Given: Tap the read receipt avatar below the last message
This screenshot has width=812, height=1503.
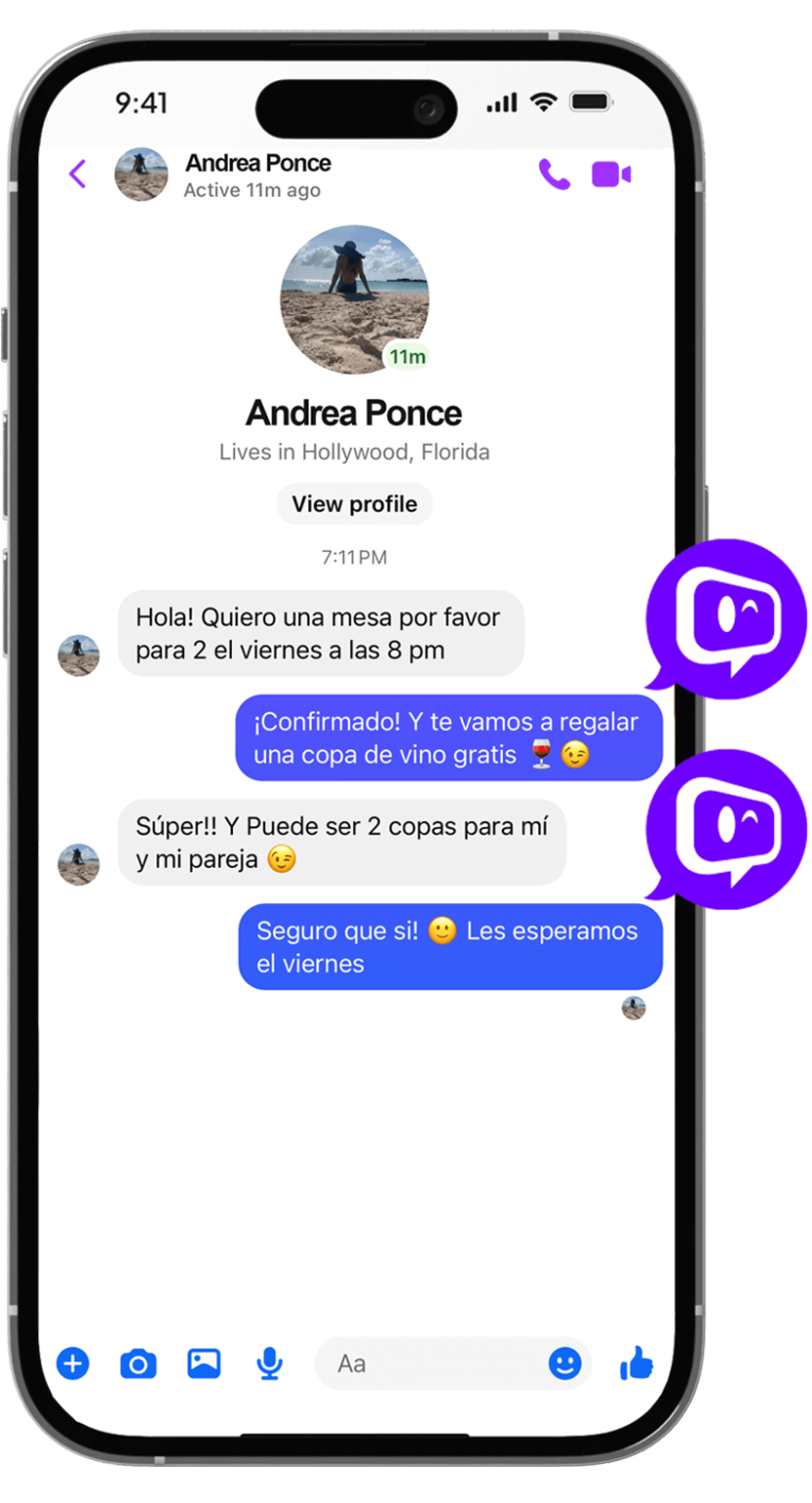Looking at the screenshot, I should (x=634, y=1008).
